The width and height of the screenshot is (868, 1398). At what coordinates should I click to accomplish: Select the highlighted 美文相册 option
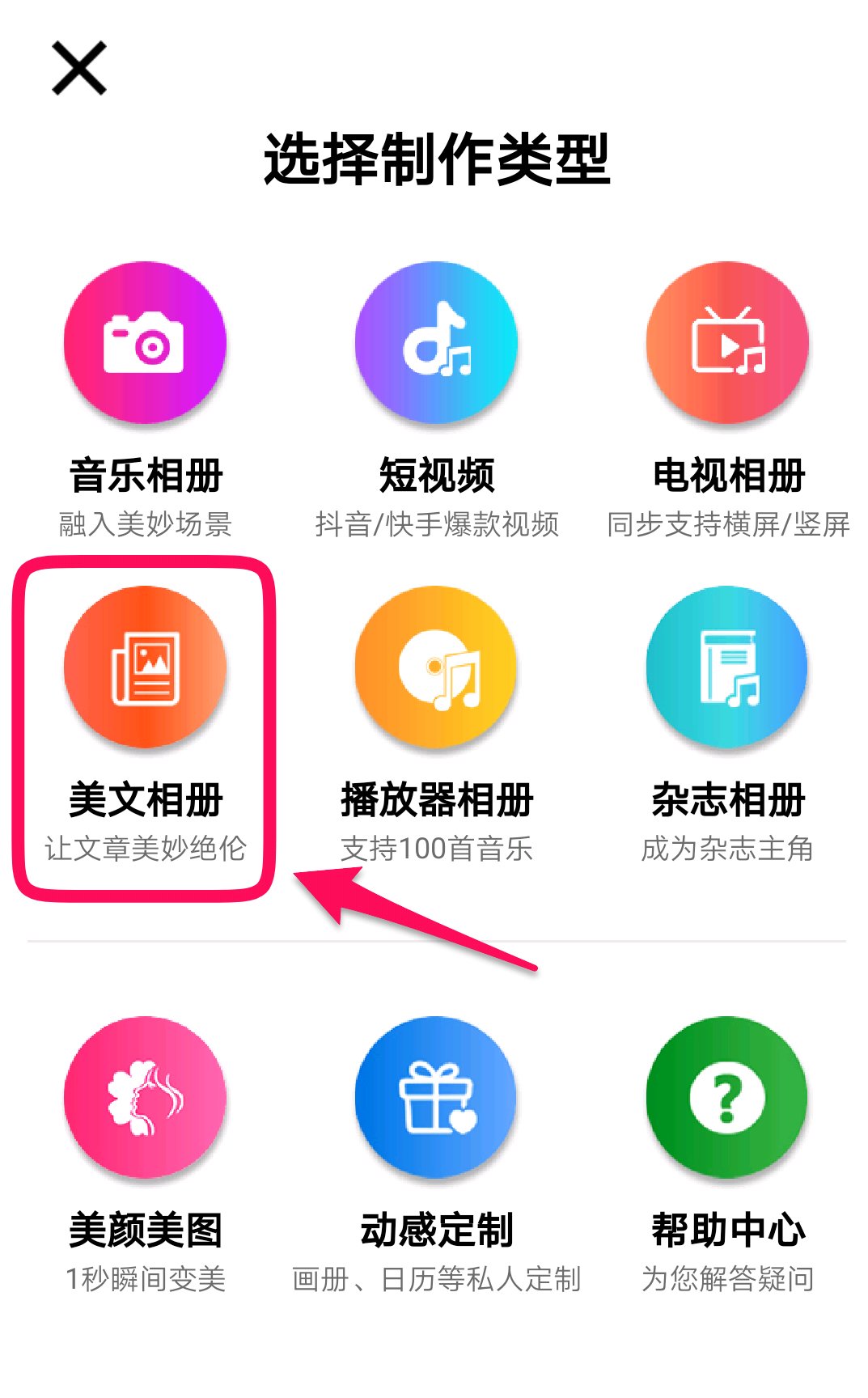(146, 667)
